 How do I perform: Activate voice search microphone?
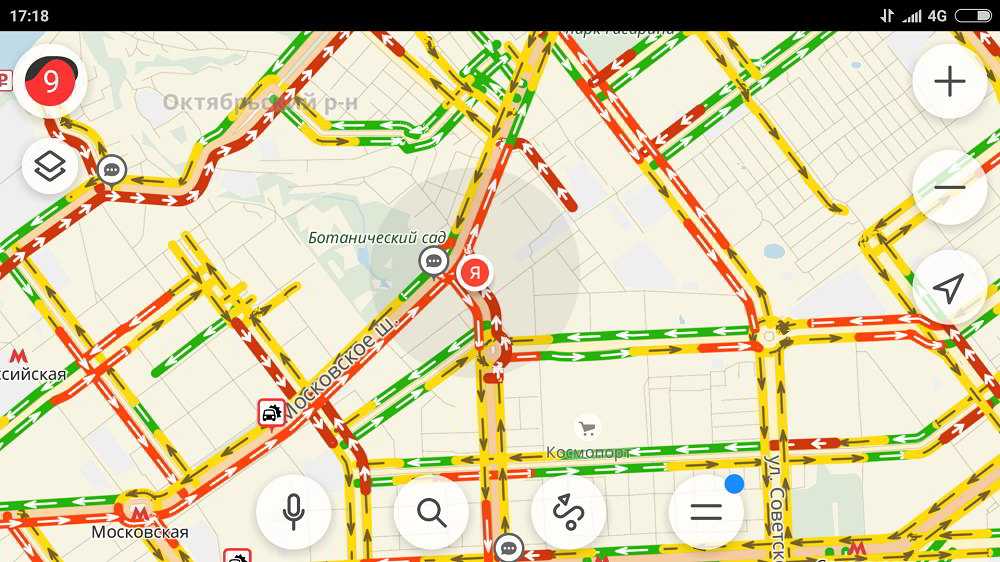click(293, 512)
